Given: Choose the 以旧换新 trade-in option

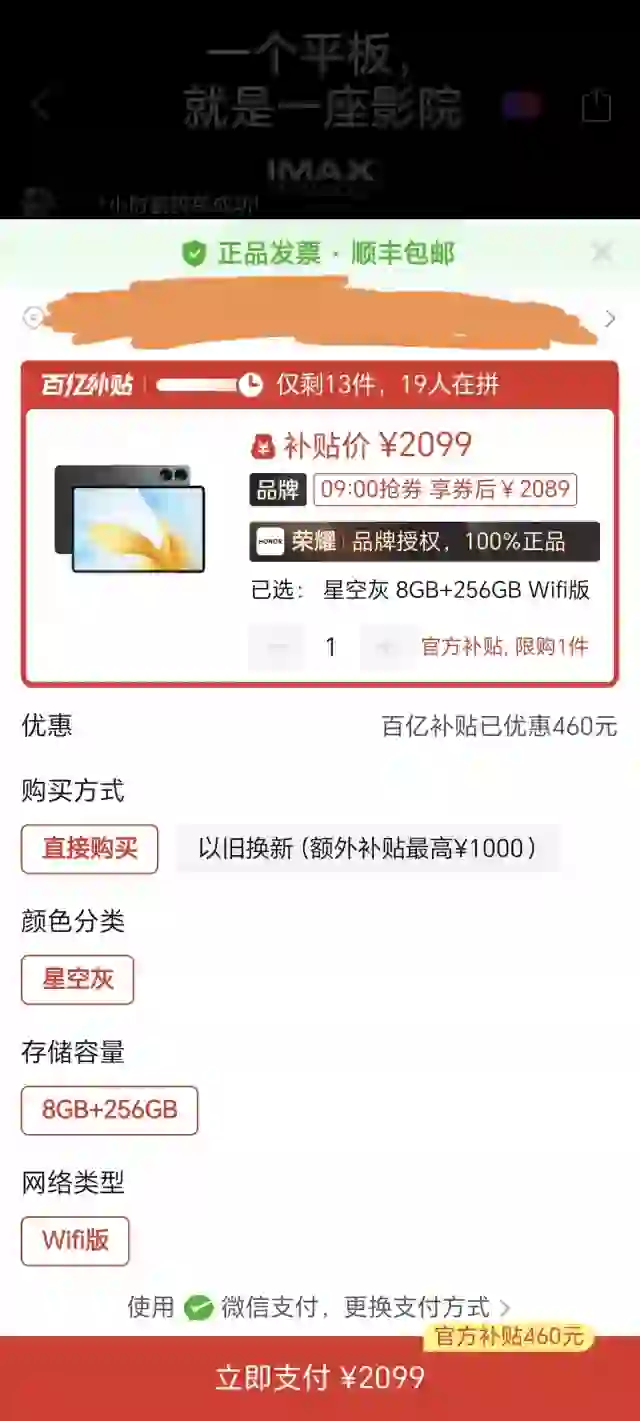Looking at the screenshot, I should click(x=367, y=849).
